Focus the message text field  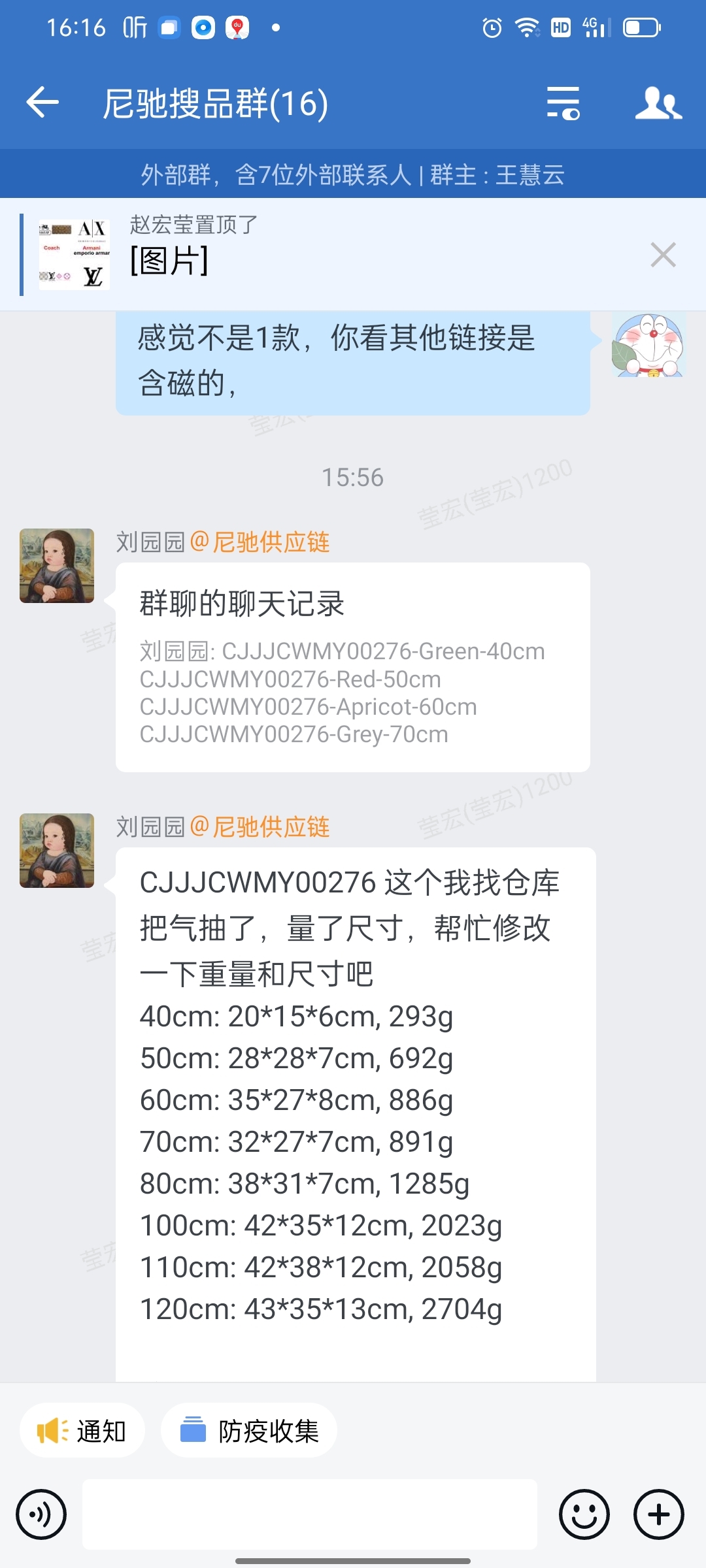tap(309, 1514)
